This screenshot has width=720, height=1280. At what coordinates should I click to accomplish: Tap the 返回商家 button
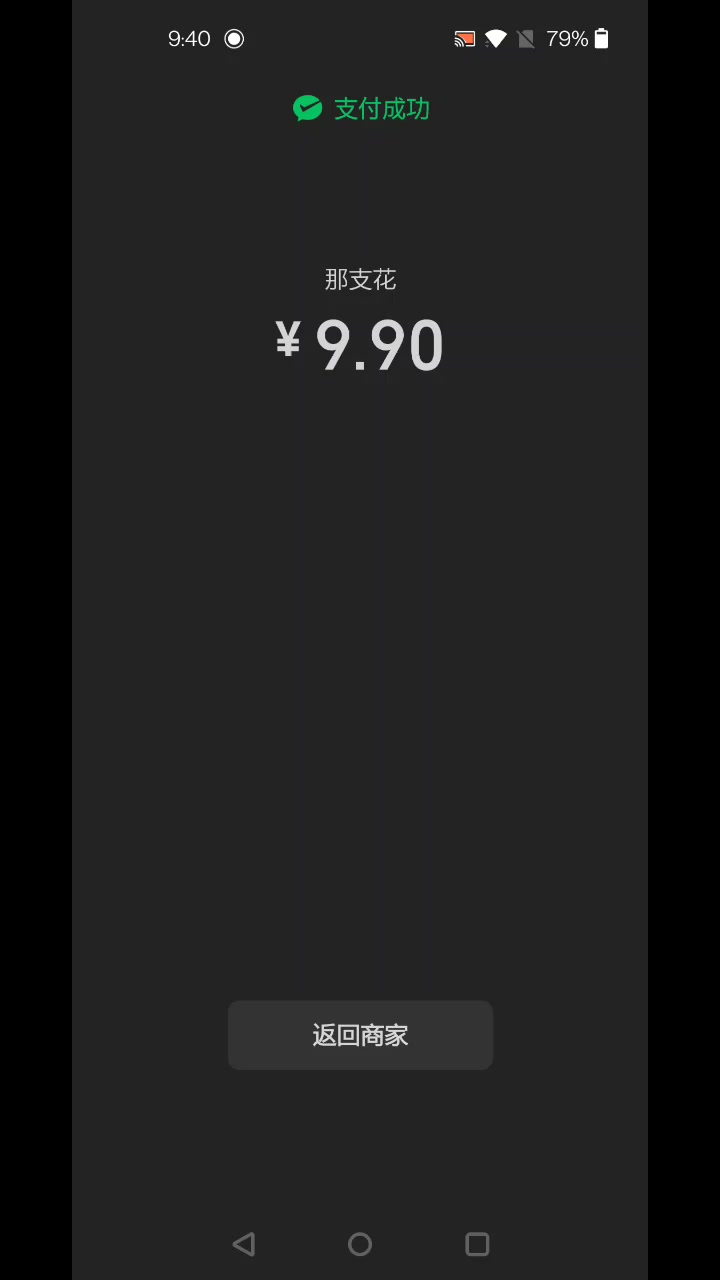[360, 1035]
